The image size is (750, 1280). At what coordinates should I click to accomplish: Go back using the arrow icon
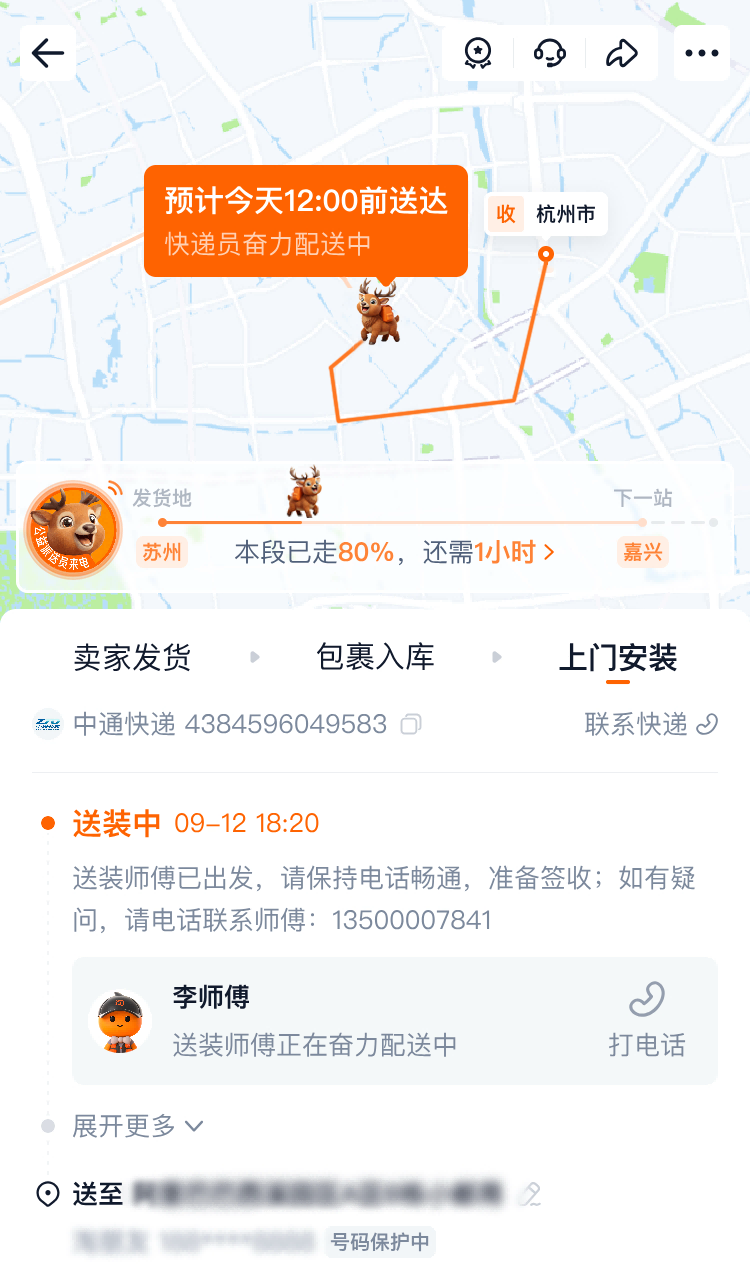48,53
